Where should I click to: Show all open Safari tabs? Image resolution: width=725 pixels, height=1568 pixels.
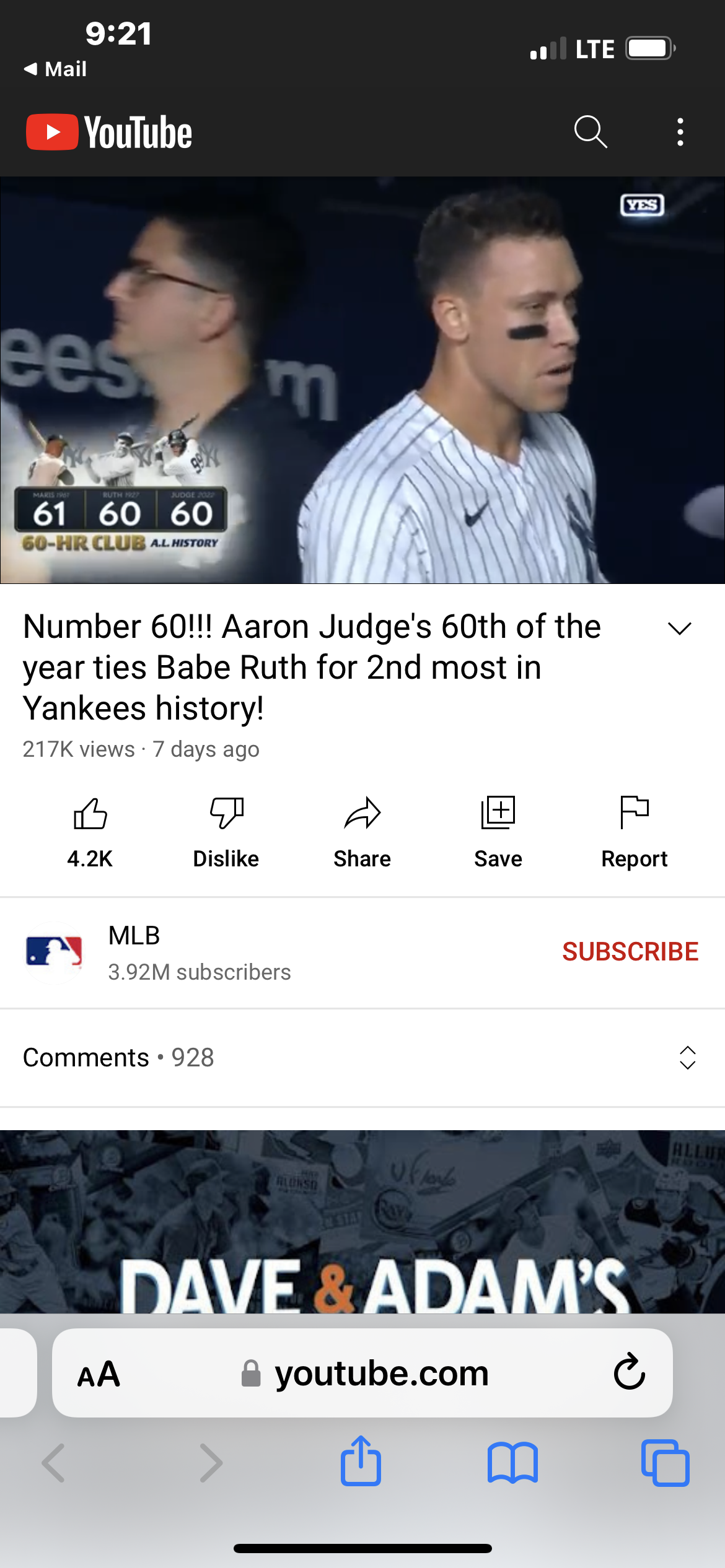[665, 1463]
